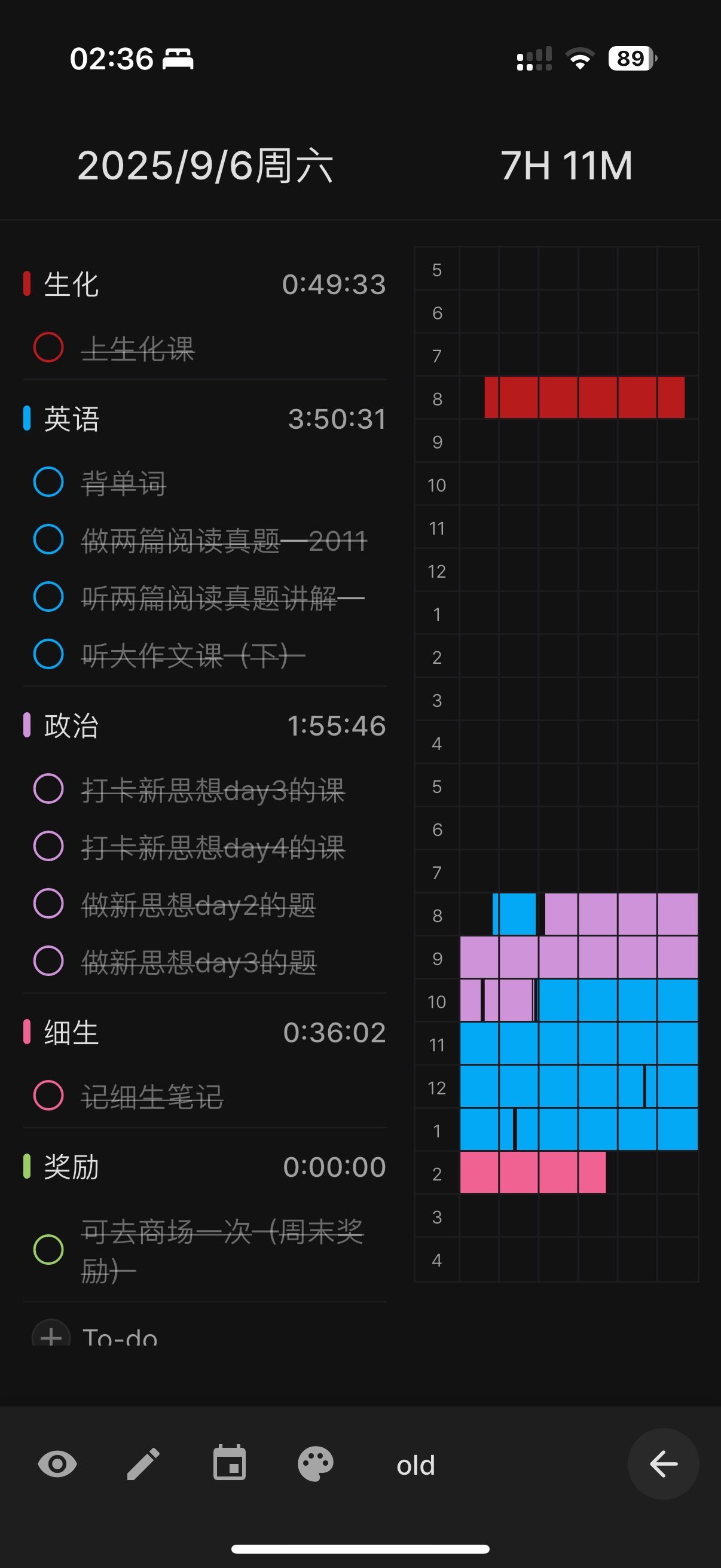Toggle 打卡新思想day4的课 task circle
The width and height of the screenshot is (721, 1568).
[48, 846]
